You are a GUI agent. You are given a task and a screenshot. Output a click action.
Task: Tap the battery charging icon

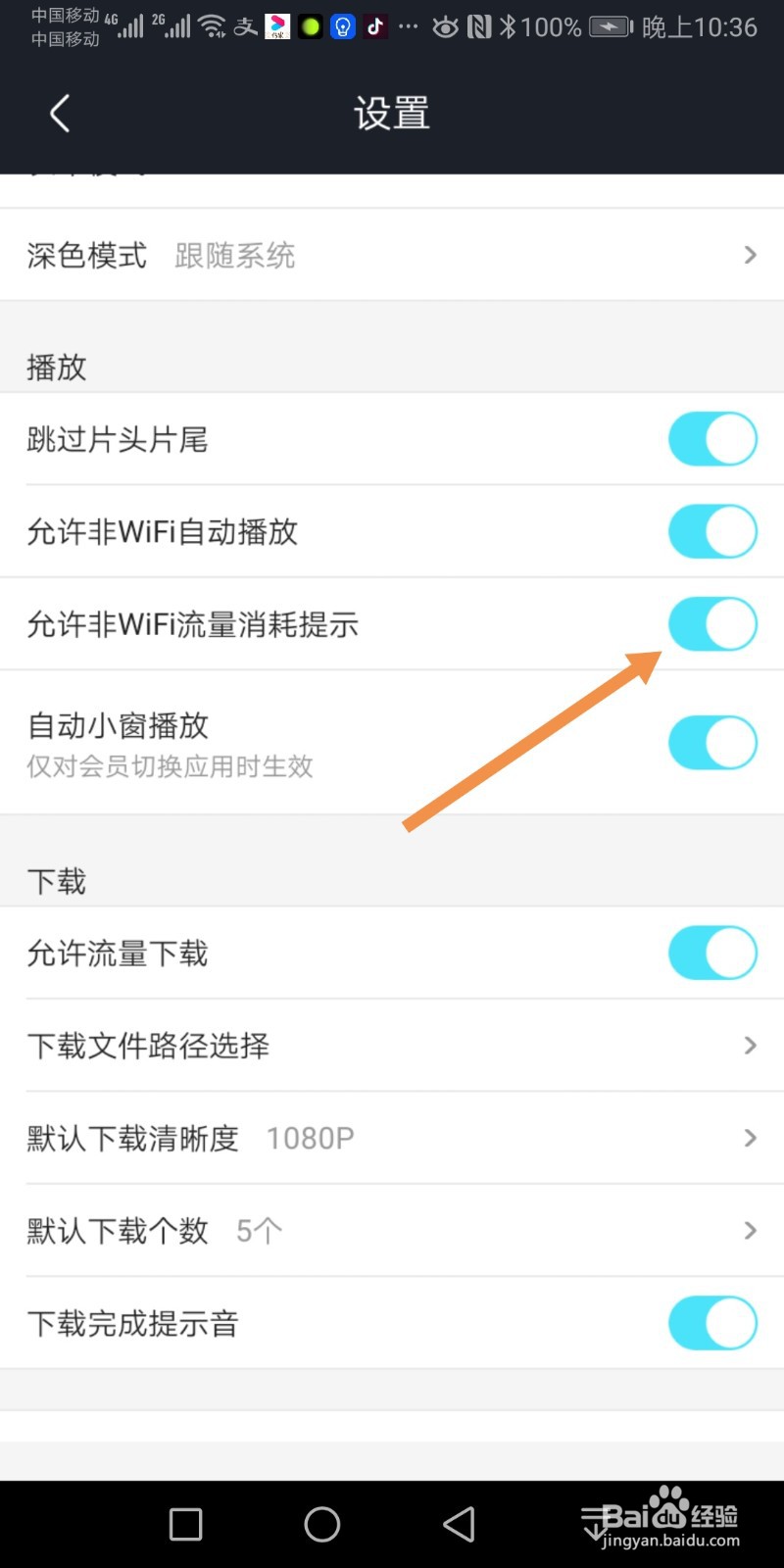click(x=609, y=26)
